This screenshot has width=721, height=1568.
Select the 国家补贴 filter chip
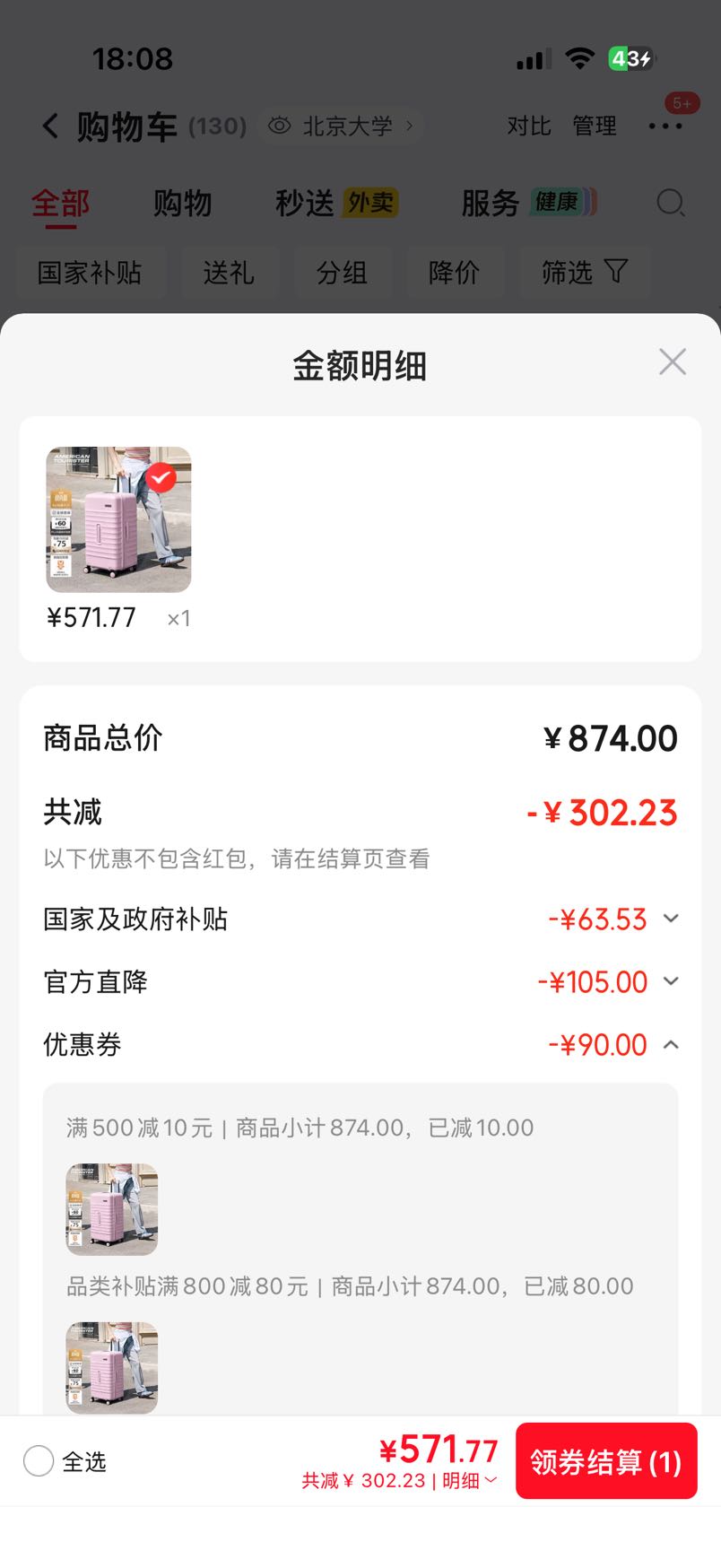coord(90,273)
